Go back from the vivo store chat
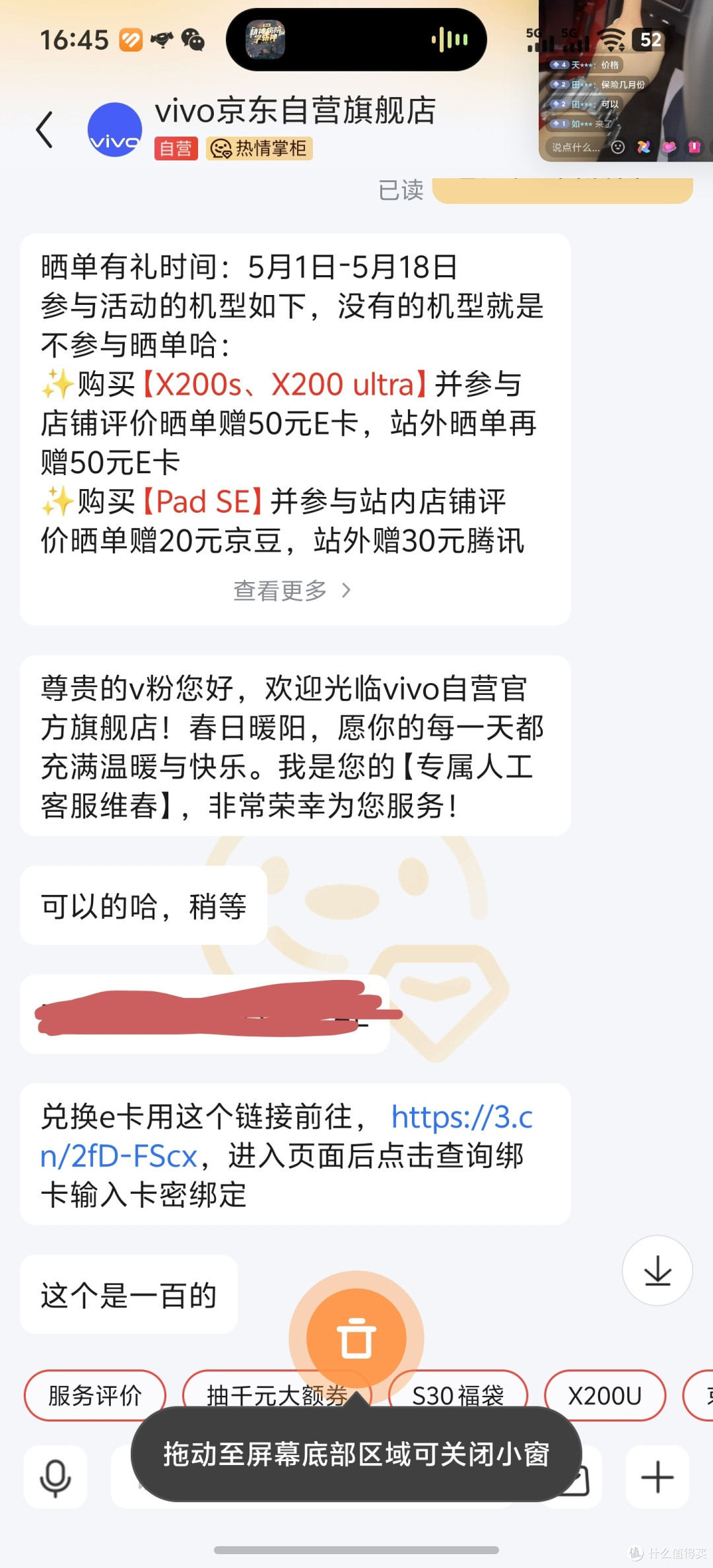Viewport: 713px width, 1568px height. (x=44, y=129)
